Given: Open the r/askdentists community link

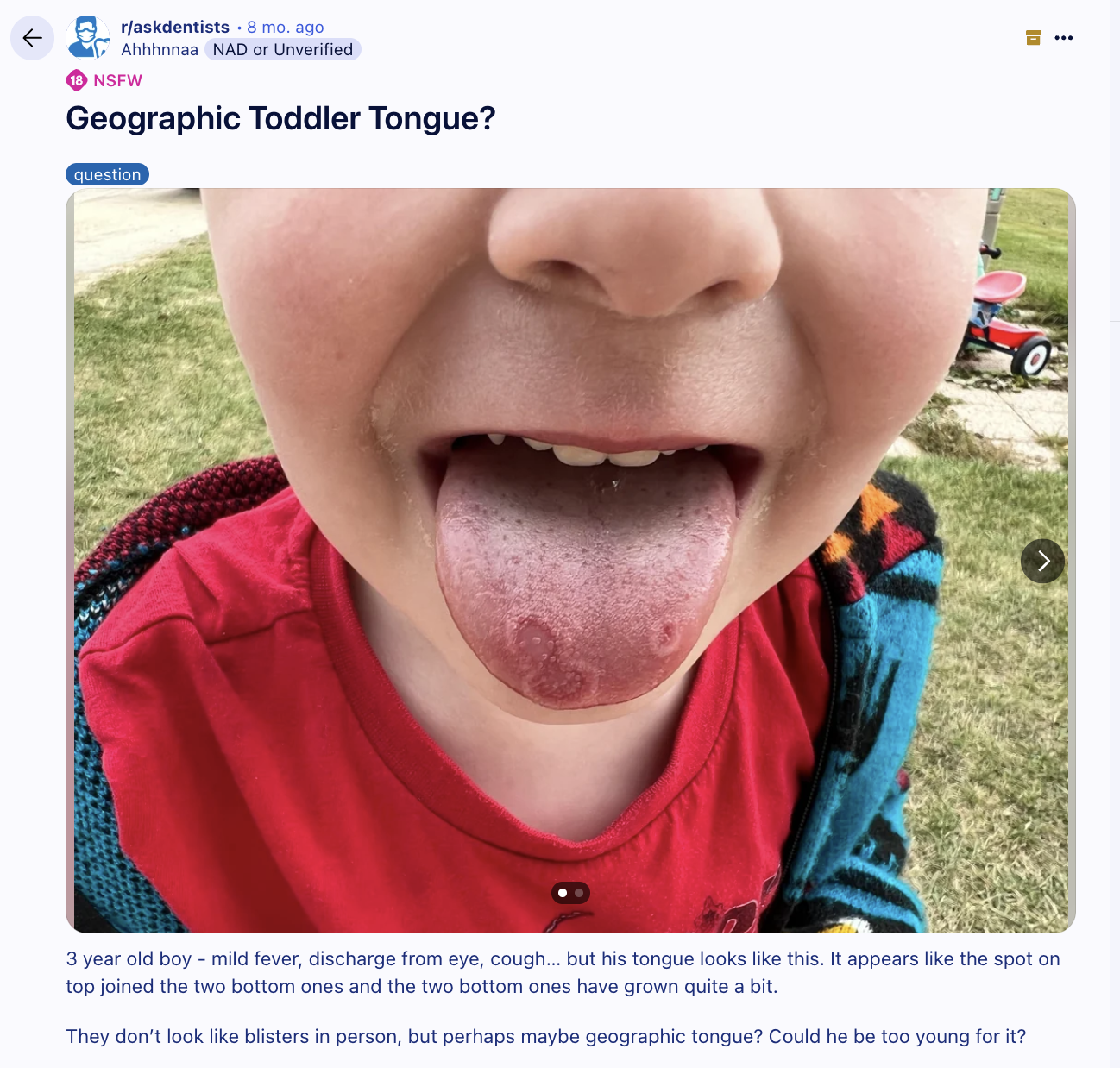Looking at the screenshot, I should pyautogui.click(x=175, y=27).
